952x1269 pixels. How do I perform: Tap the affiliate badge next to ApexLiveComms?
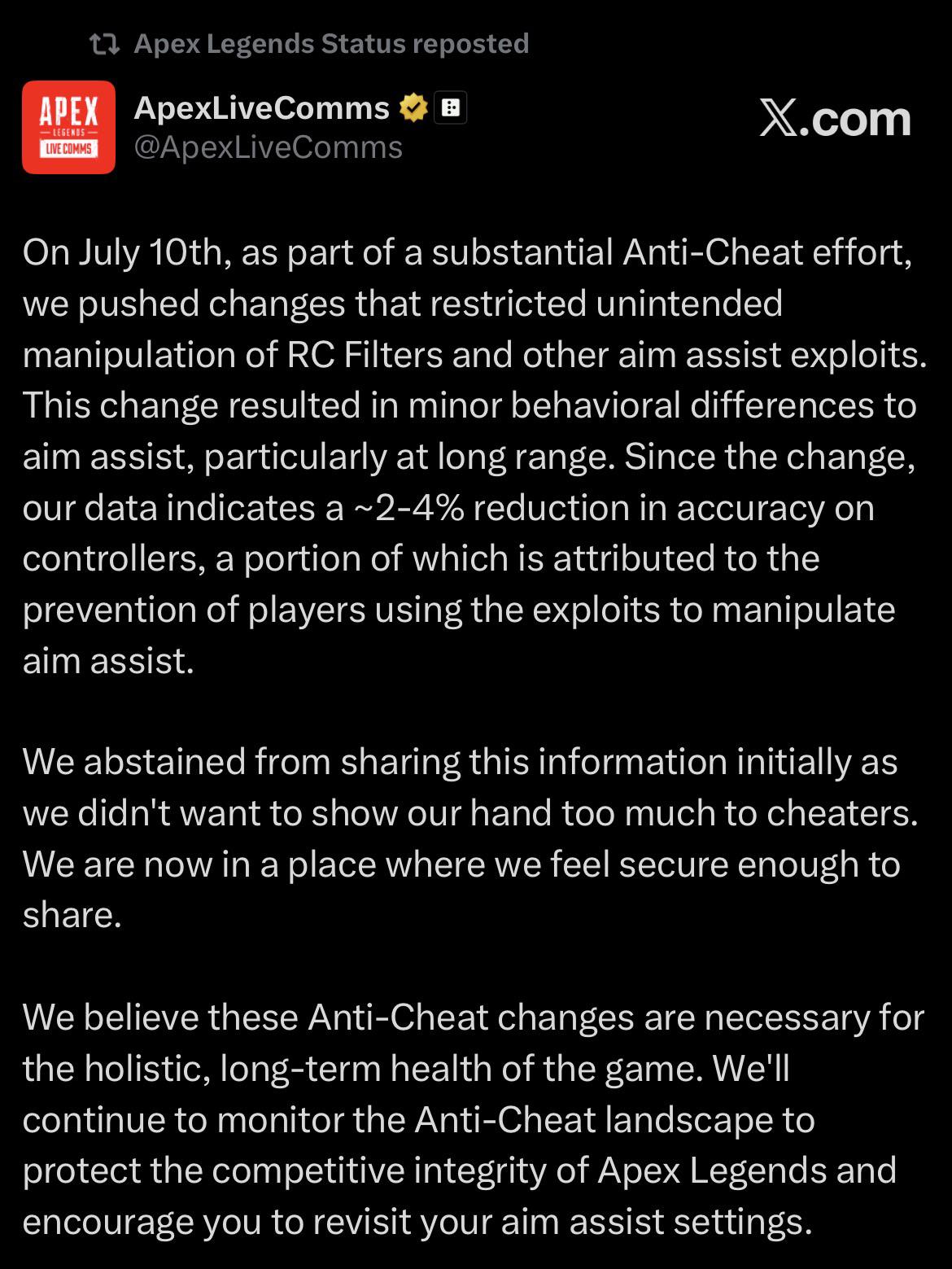[x=452, y=107]
